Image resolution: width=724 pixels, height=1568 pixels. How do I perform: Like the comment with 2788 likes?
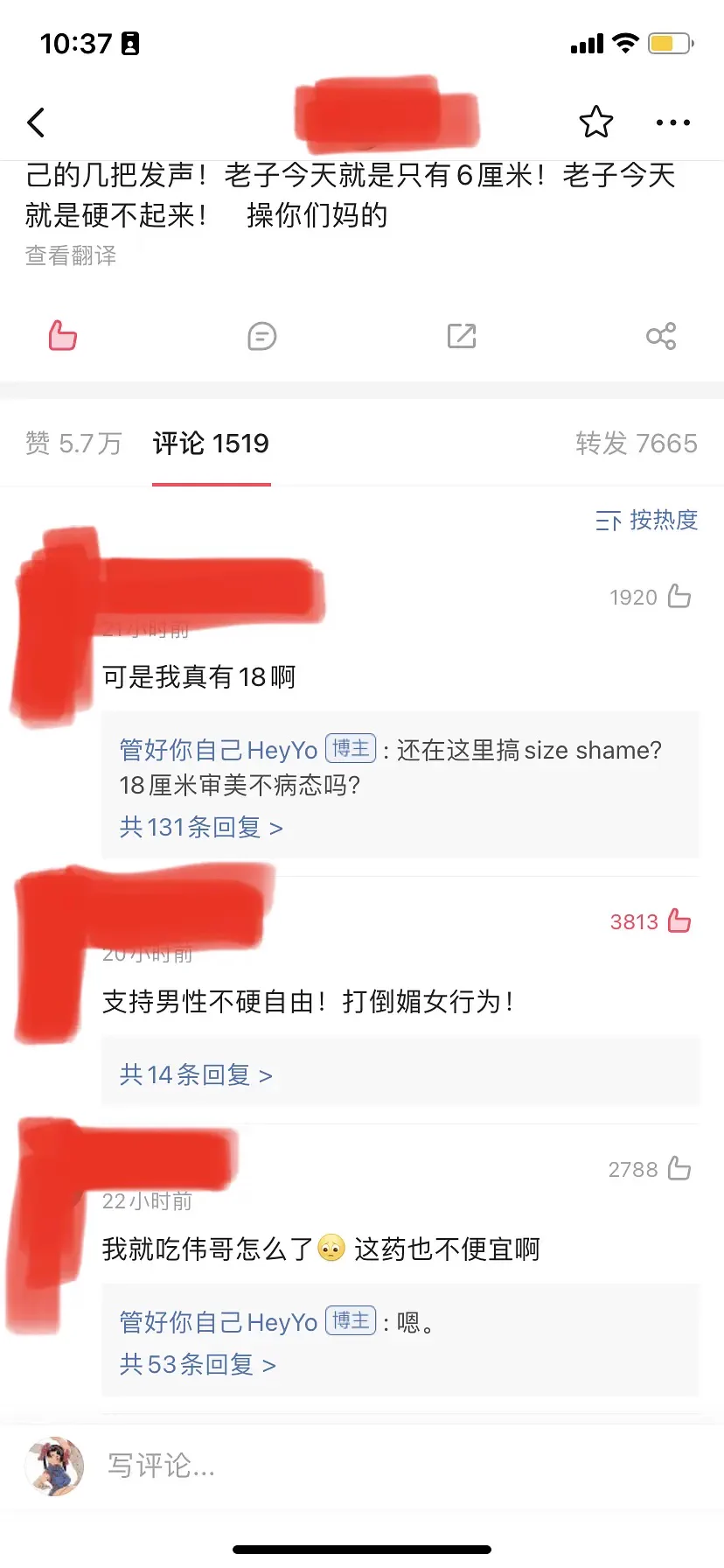click(679, 1169)
